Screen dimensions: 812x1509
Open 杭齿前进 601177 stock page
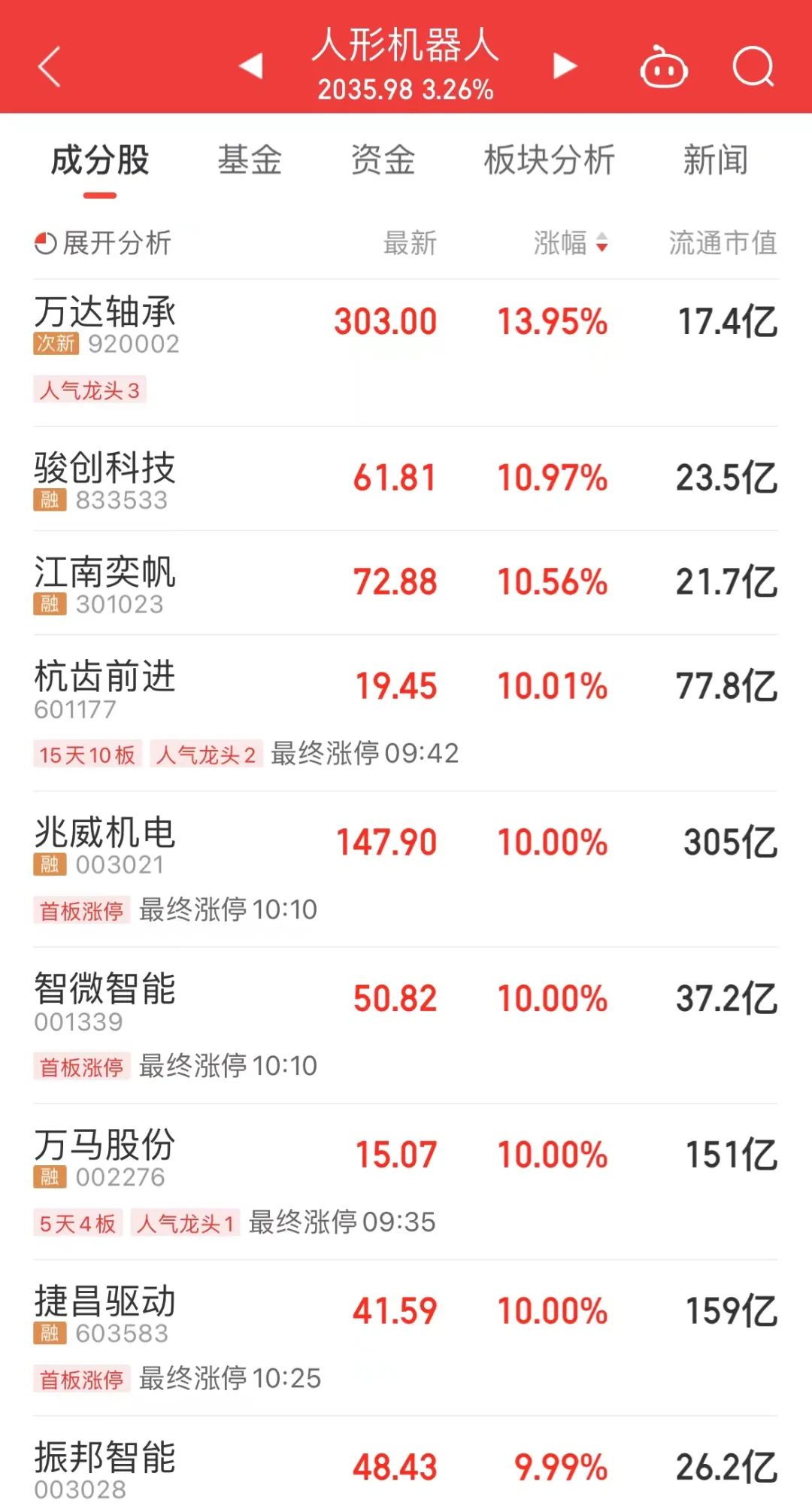(x=406, y=713)
